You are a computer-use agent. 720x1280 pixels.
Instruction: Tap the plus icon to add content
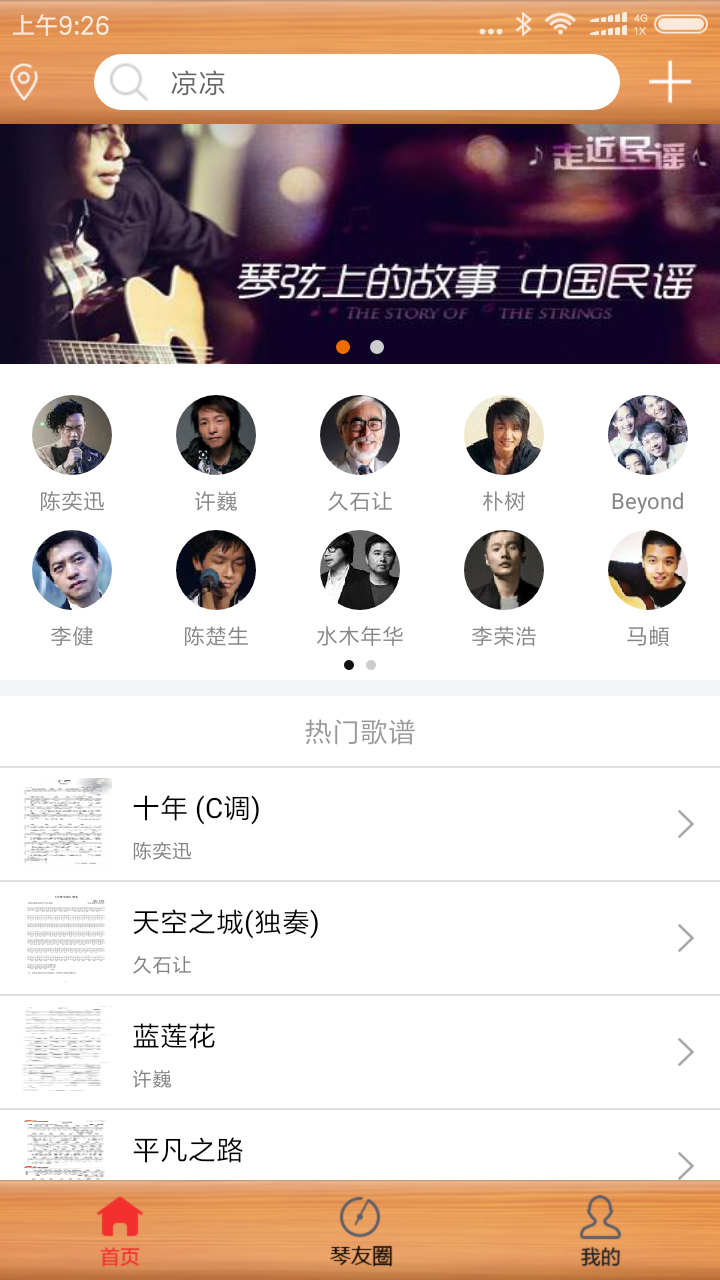pos(669,80)
